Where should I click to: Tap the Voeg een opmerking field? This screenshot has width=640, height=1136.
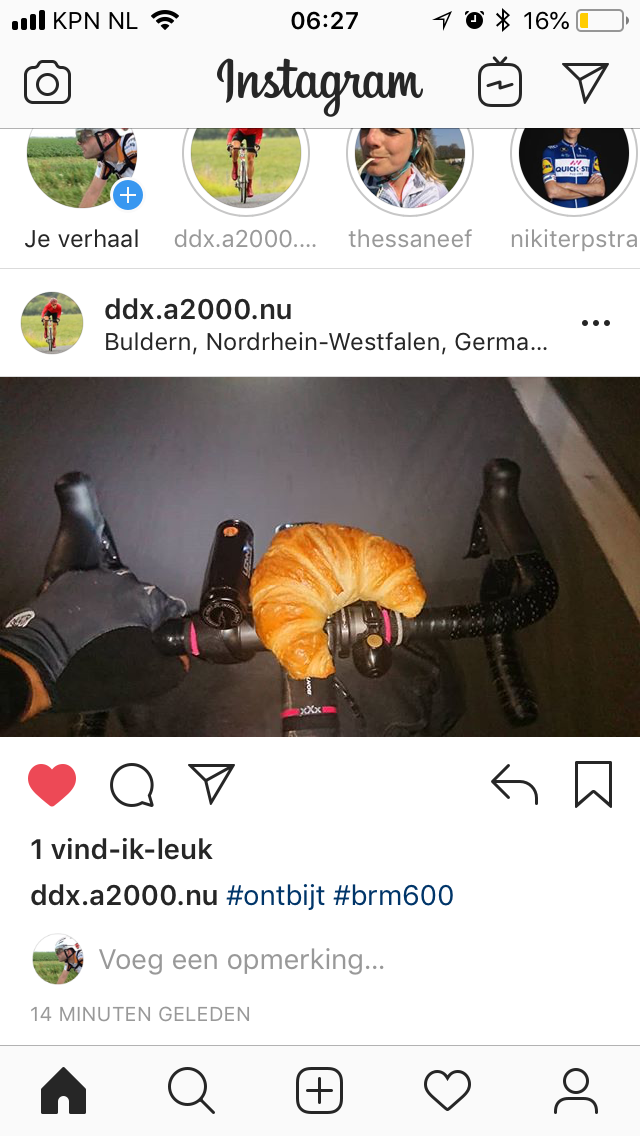pos(241,960)
